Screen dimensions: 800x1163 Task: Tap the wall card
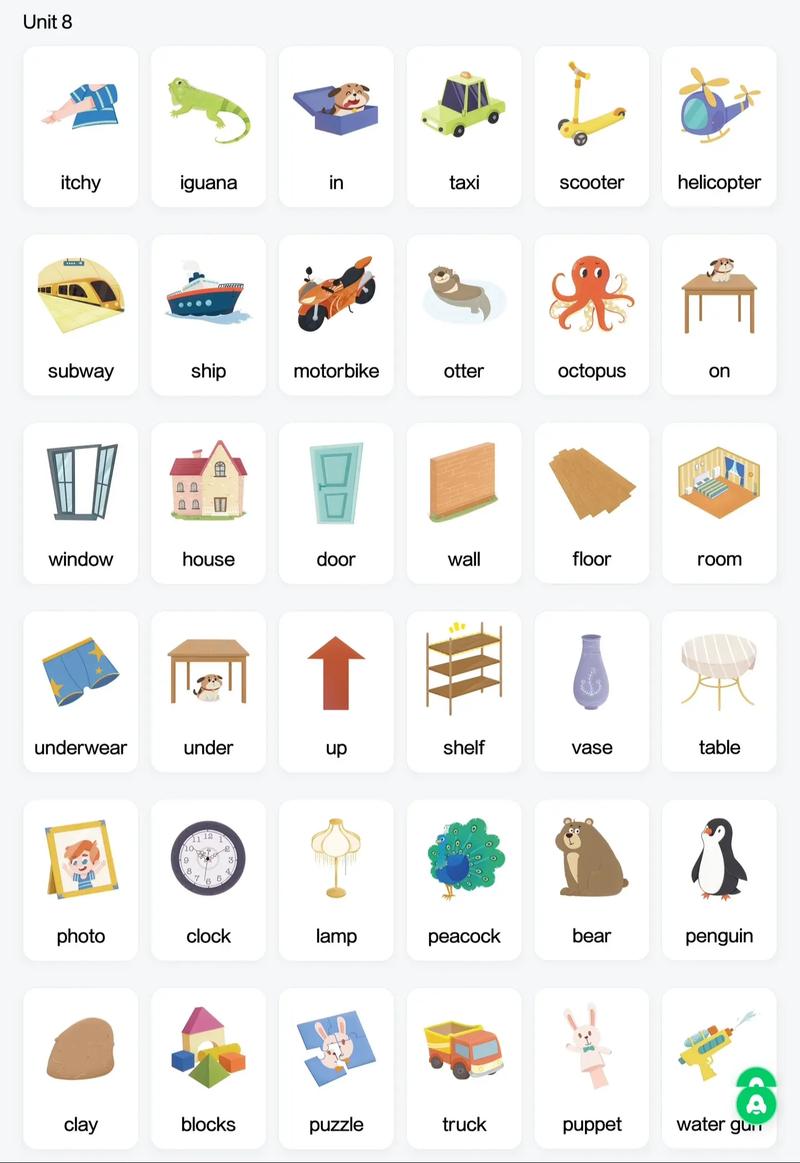464,502
